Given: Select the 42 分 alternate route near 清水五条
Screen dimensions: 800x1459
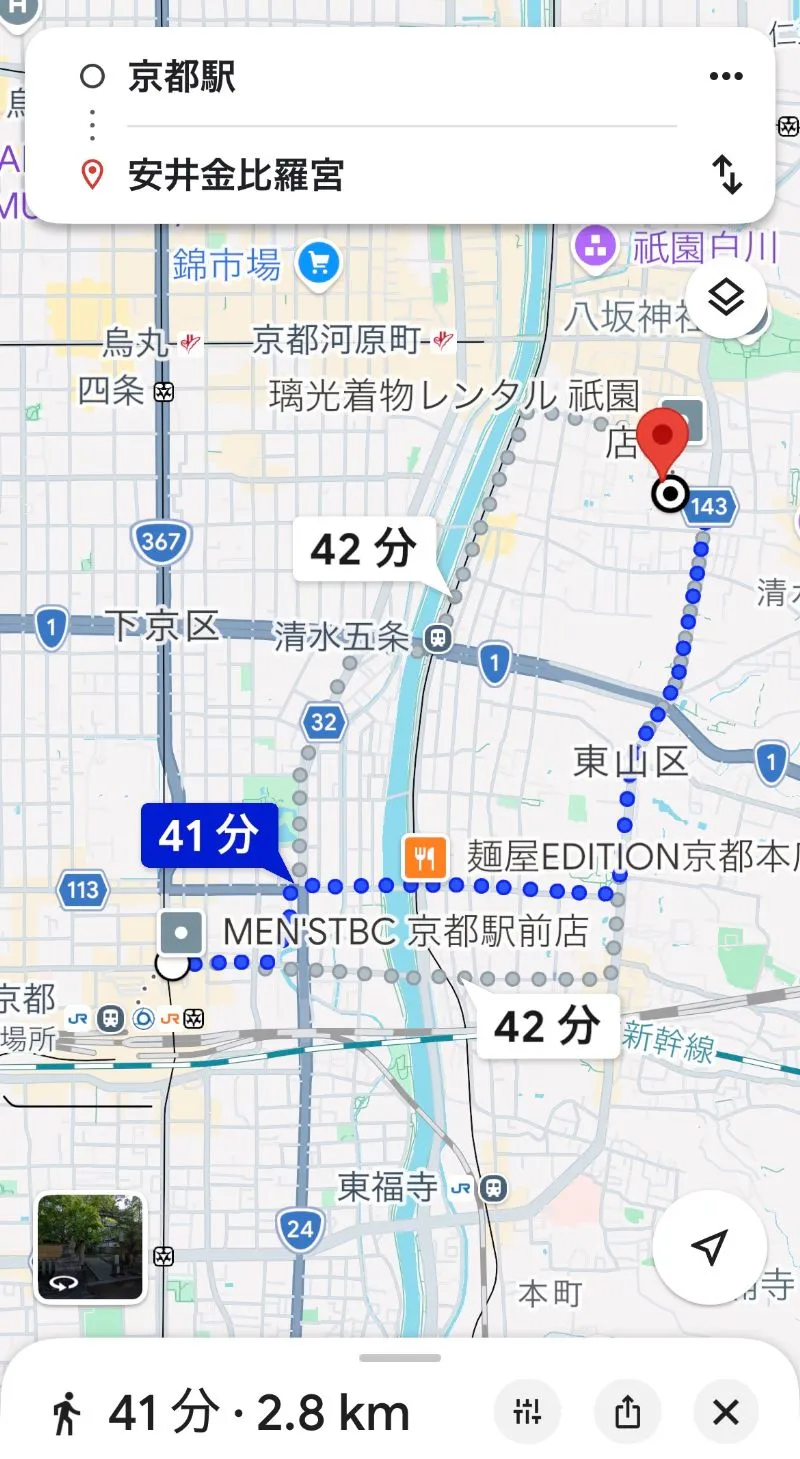Looking at the screenshot, I should [x=363, y=549].
